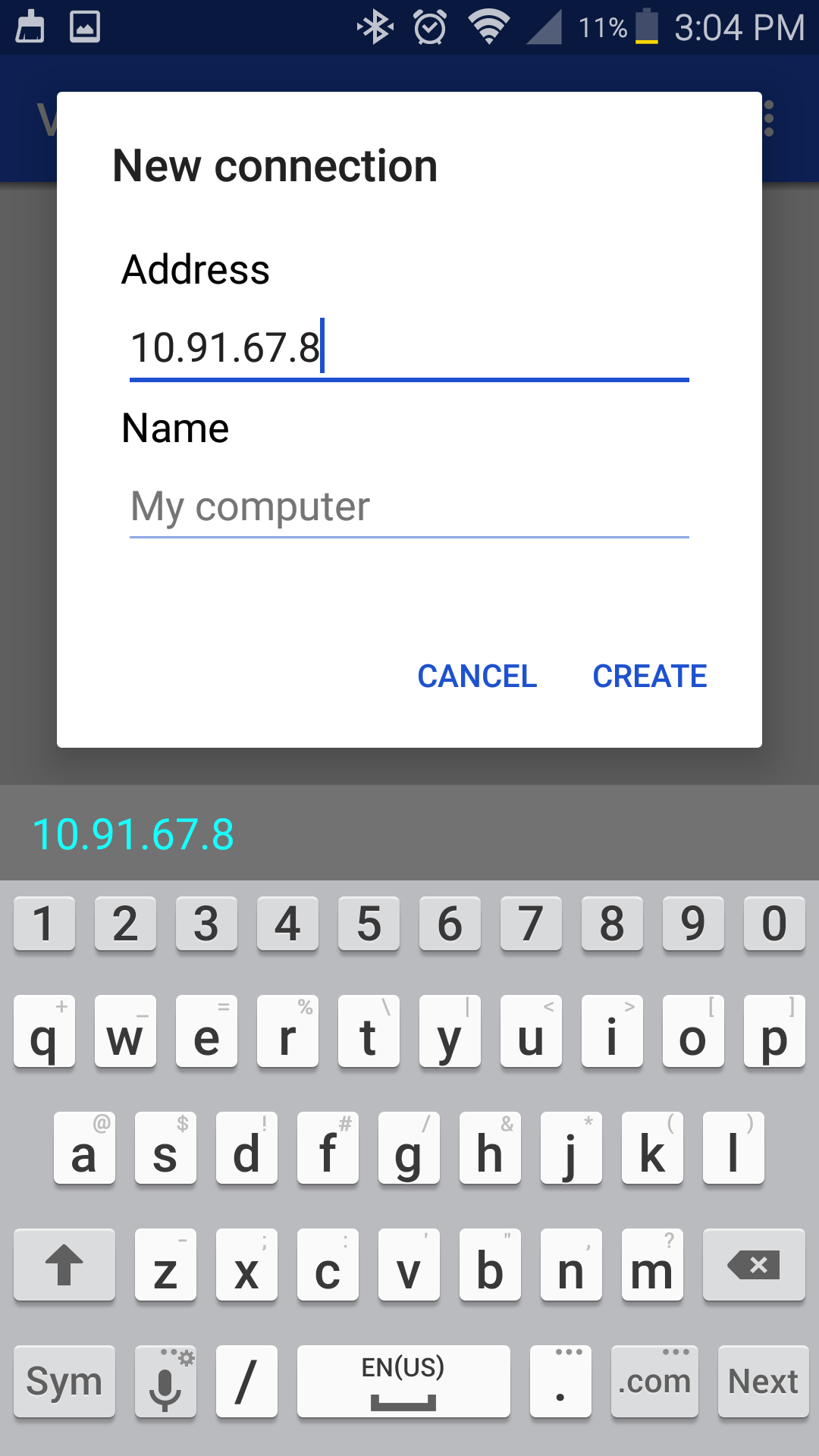Tap the Next key on the keyboard
819x1456 pixels.
[763, 1382]
